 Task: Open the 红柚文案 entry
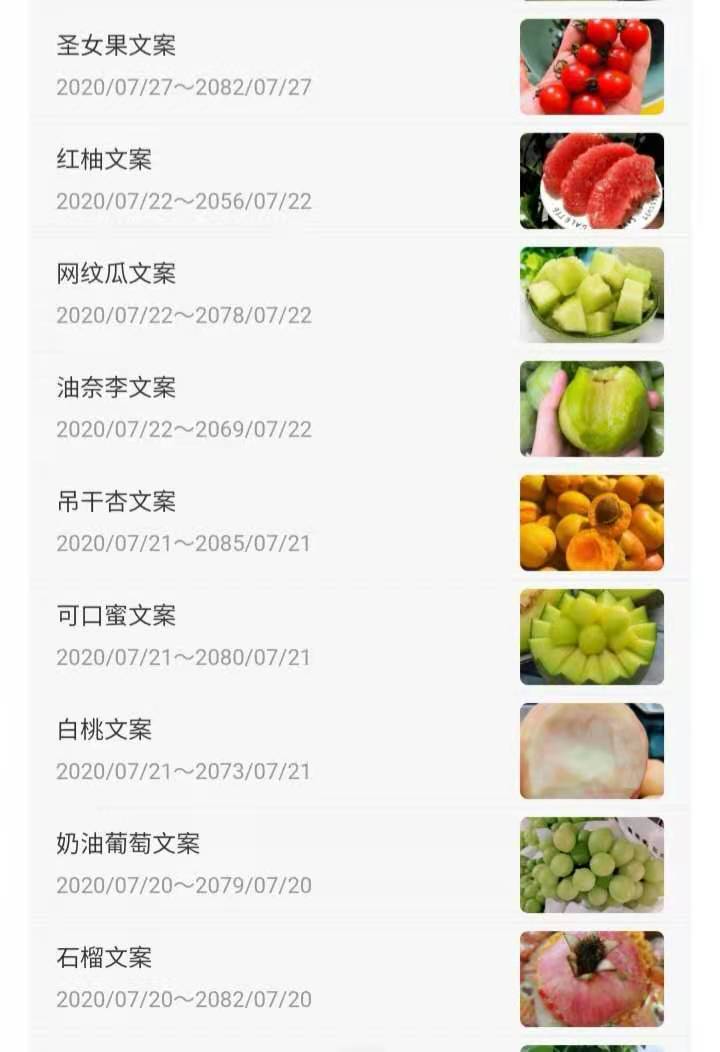click(x=104, y=160)
